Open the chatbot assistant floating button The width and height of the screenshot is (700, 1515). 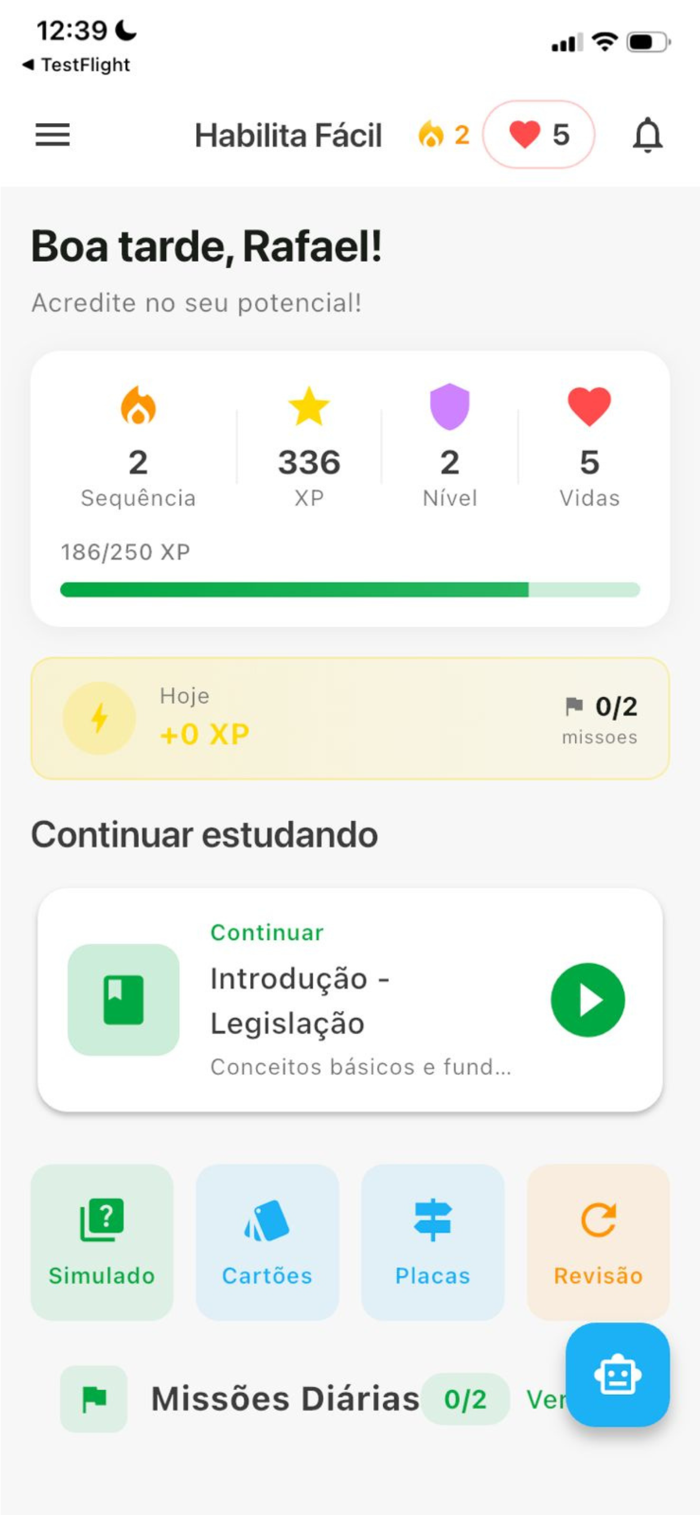[617, 1375]
